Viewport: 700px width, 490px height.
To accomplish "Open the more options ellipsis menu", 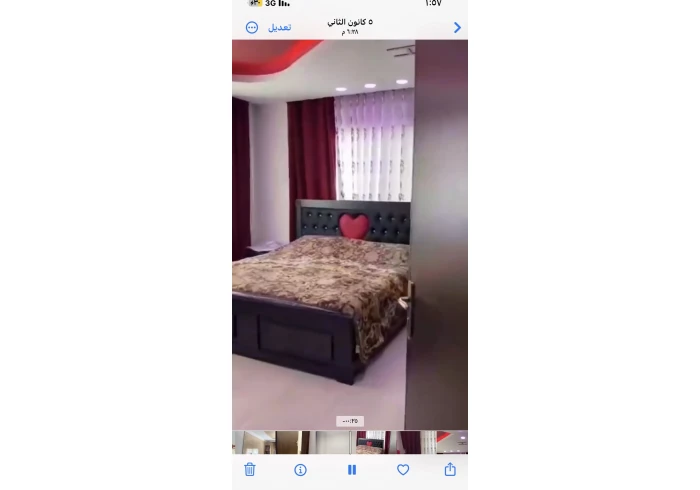I will pyautogui.click(x=252, y=27).
